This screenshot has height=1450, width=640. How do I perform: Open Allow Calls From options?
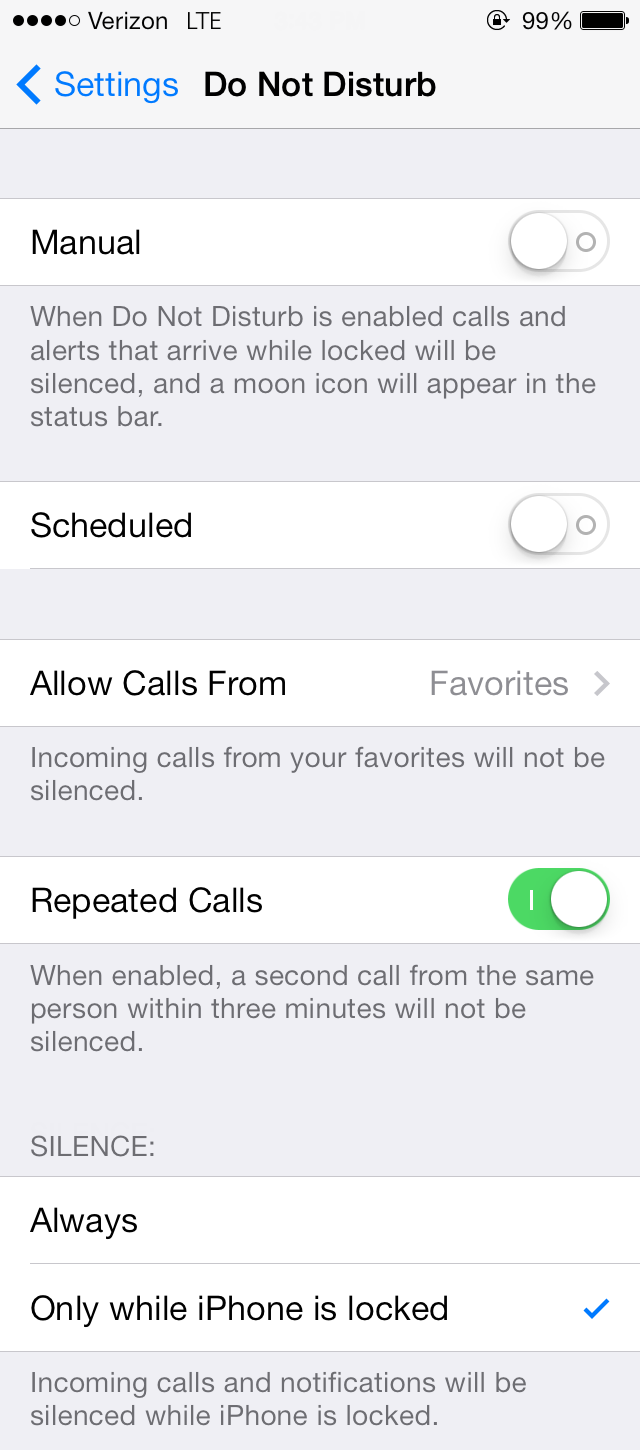(x=320, y=683)
